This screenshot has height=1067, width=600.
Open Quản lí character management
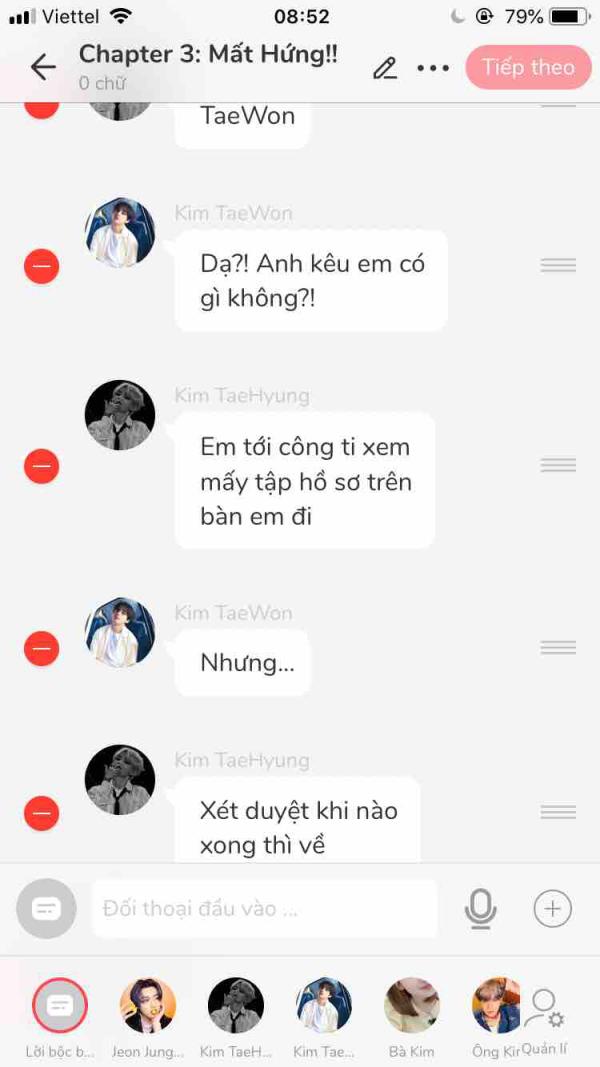(x=544, y=1021)
